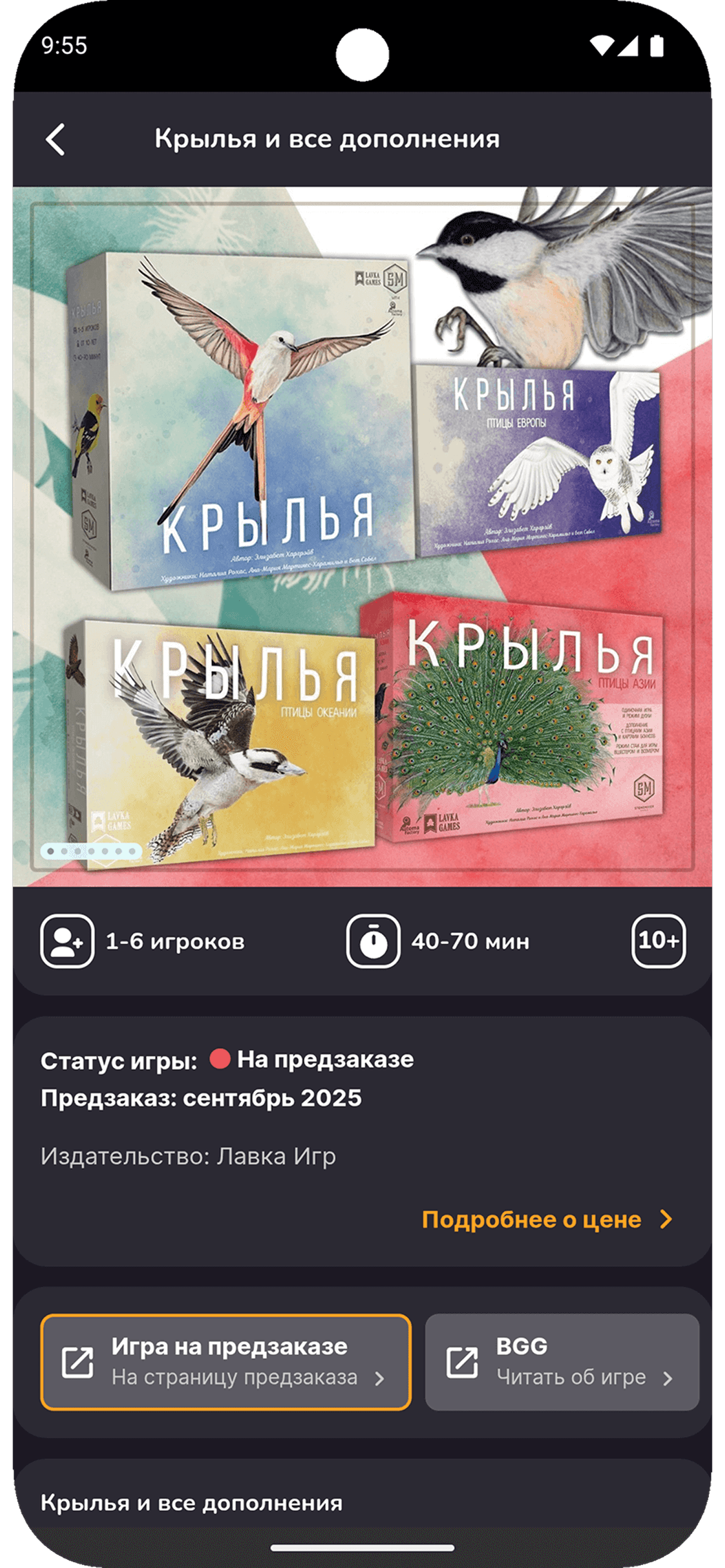Open the Крылья game image gallery
Screen dimensions: 725x1568
click(362, 536)
